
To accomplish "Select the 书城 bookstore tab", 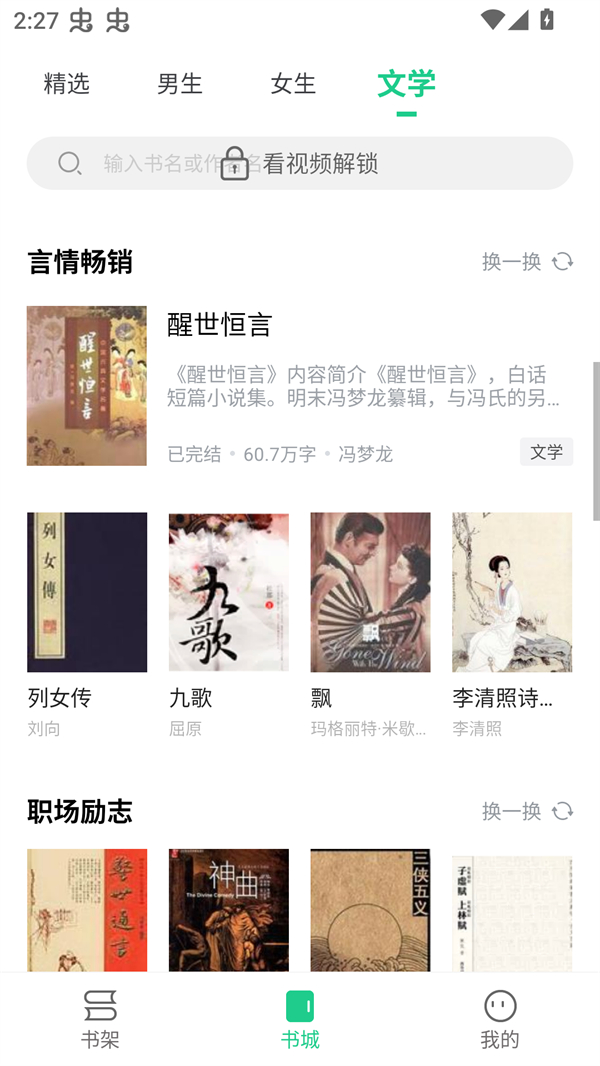I will [300, 1019].
